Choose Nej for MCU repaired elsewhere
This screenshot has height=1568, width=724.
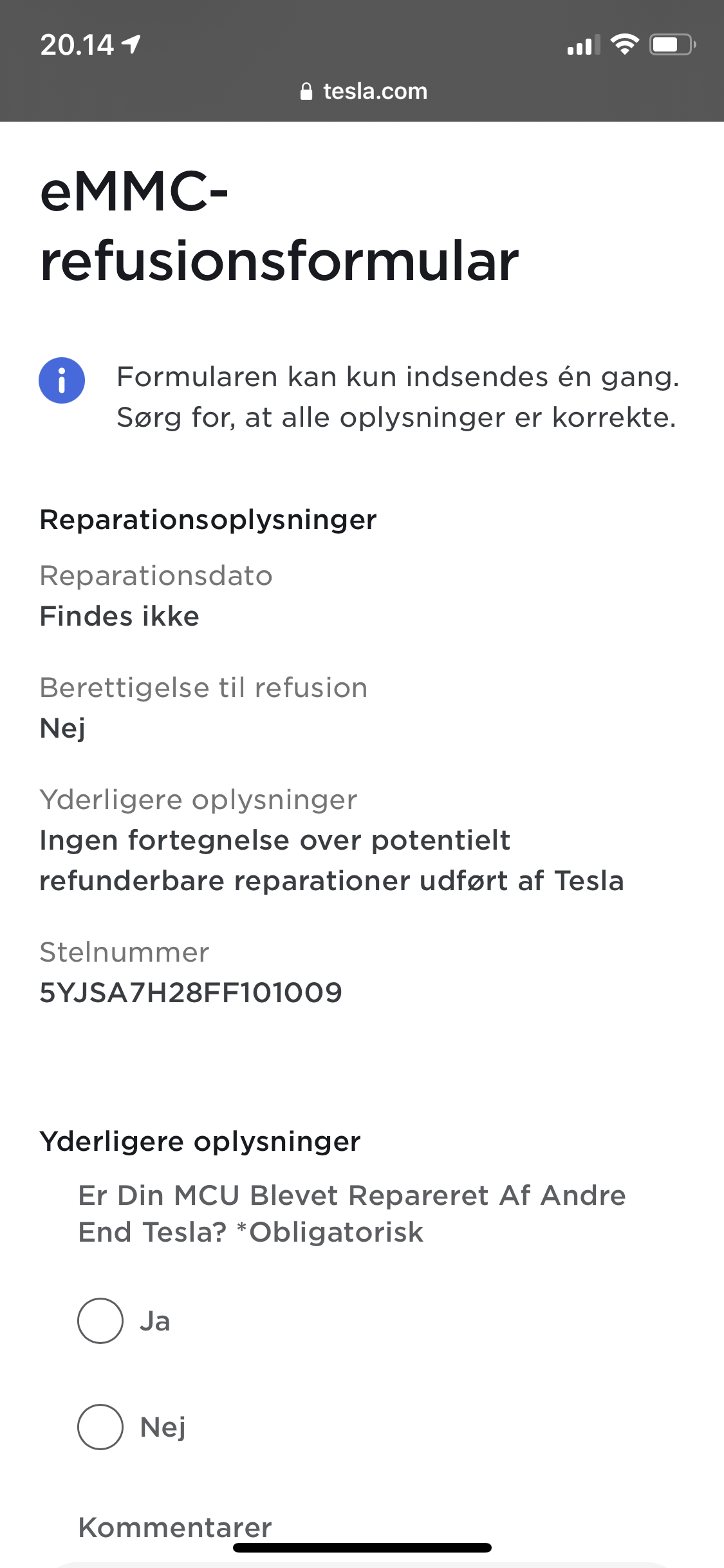(100, 1426)
